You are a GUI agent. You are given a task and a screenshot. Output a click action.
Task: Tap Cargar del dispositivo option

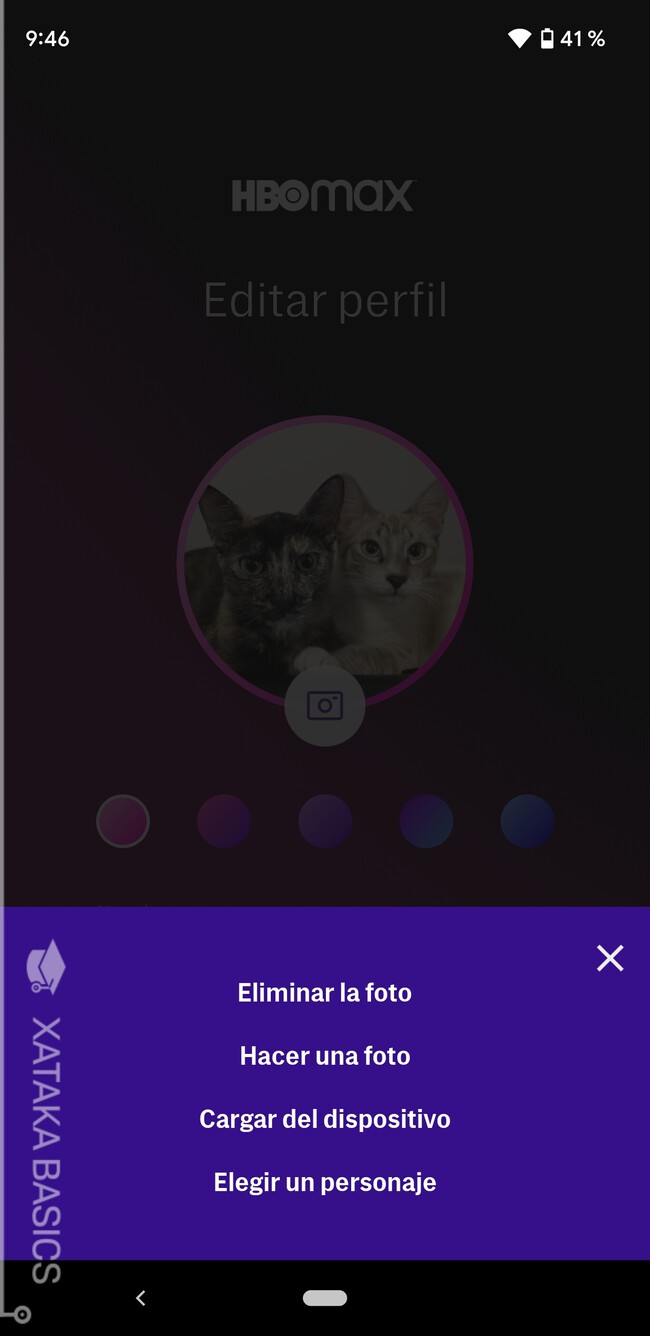pyautogui.click(x=325, y=1119)
